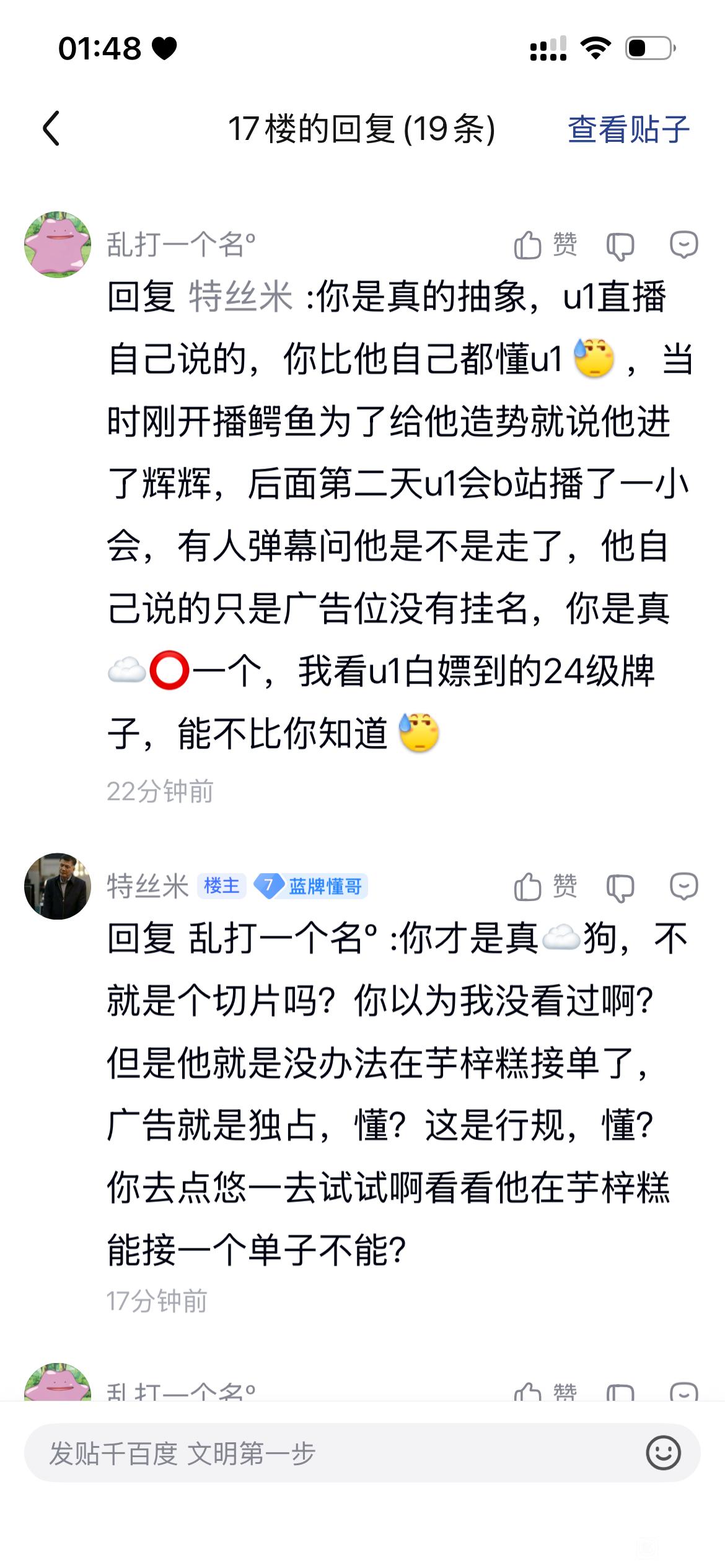Image resolution: width=725 pixels, height=1568 pixels.
Task: Open 特丝米's profile avatar
Action: tap(57, 886)
